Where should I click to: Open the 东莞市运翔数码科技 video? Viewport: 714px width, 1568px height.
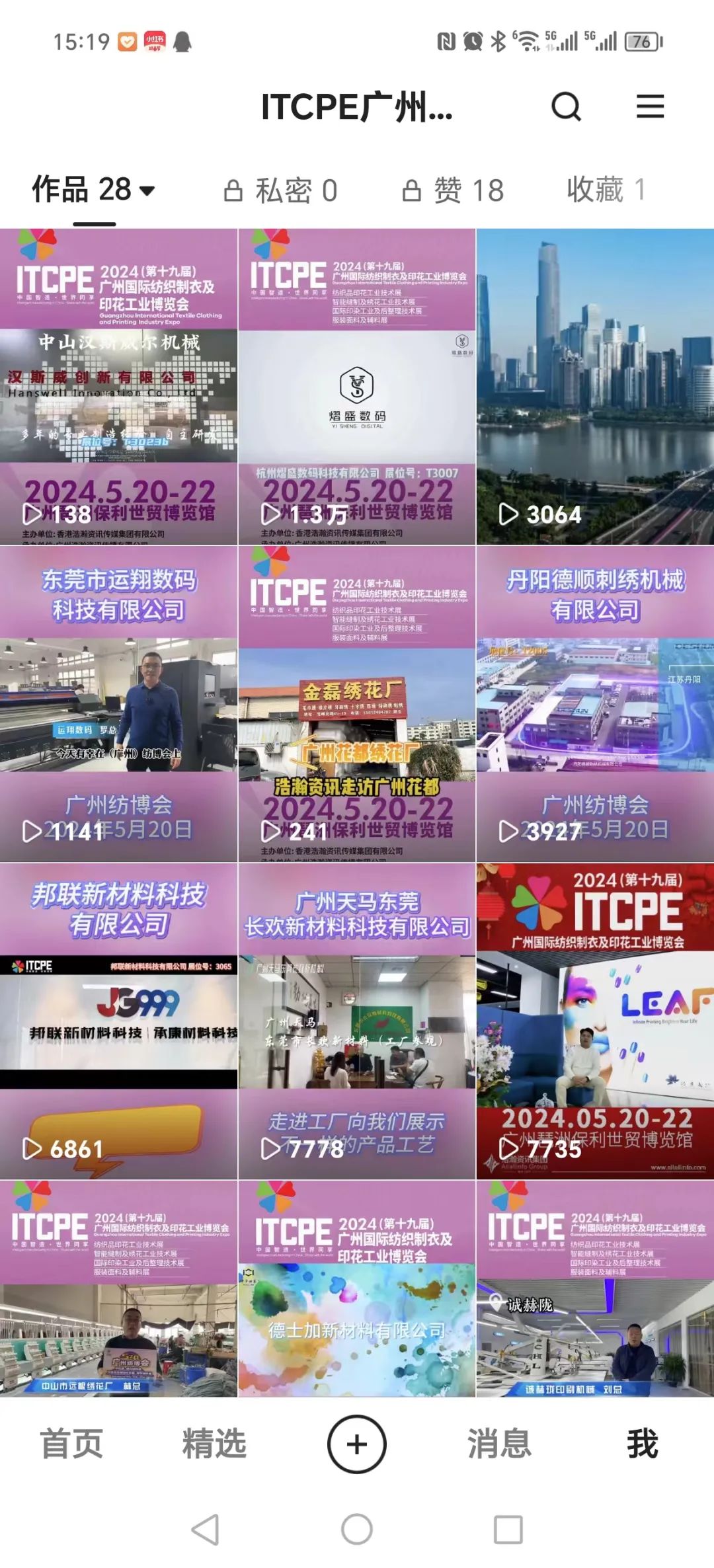pos(119,704)
